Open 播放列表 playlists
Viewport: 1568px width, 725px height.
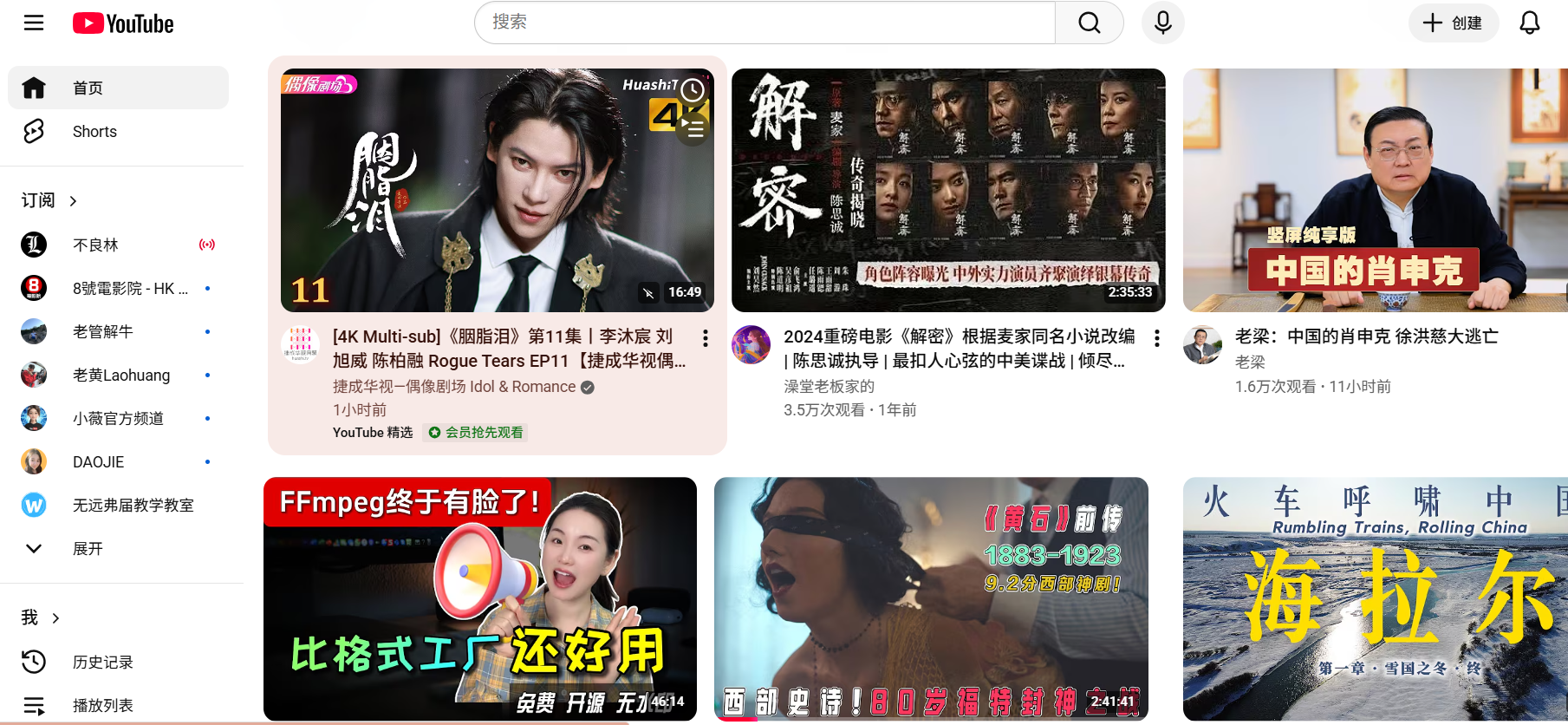(102, 705)
